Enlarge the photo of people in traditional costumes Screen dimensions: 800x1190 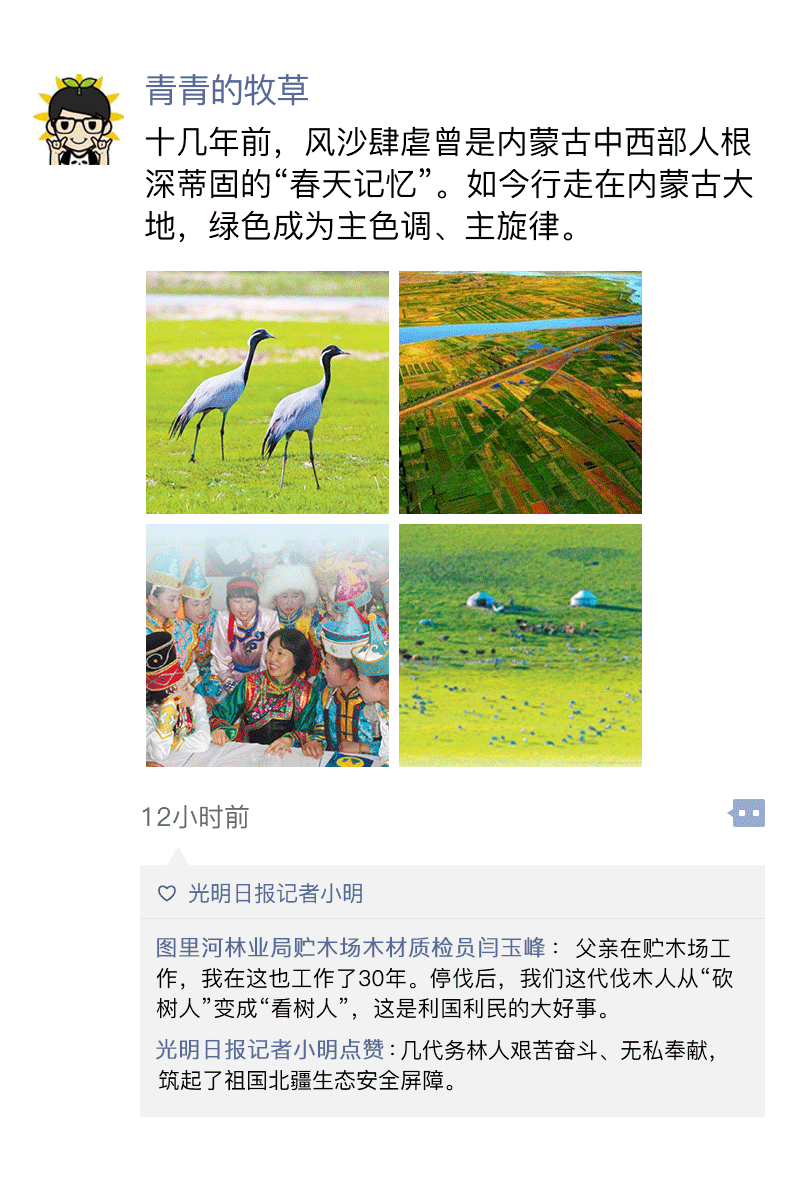tap(267, 645)
